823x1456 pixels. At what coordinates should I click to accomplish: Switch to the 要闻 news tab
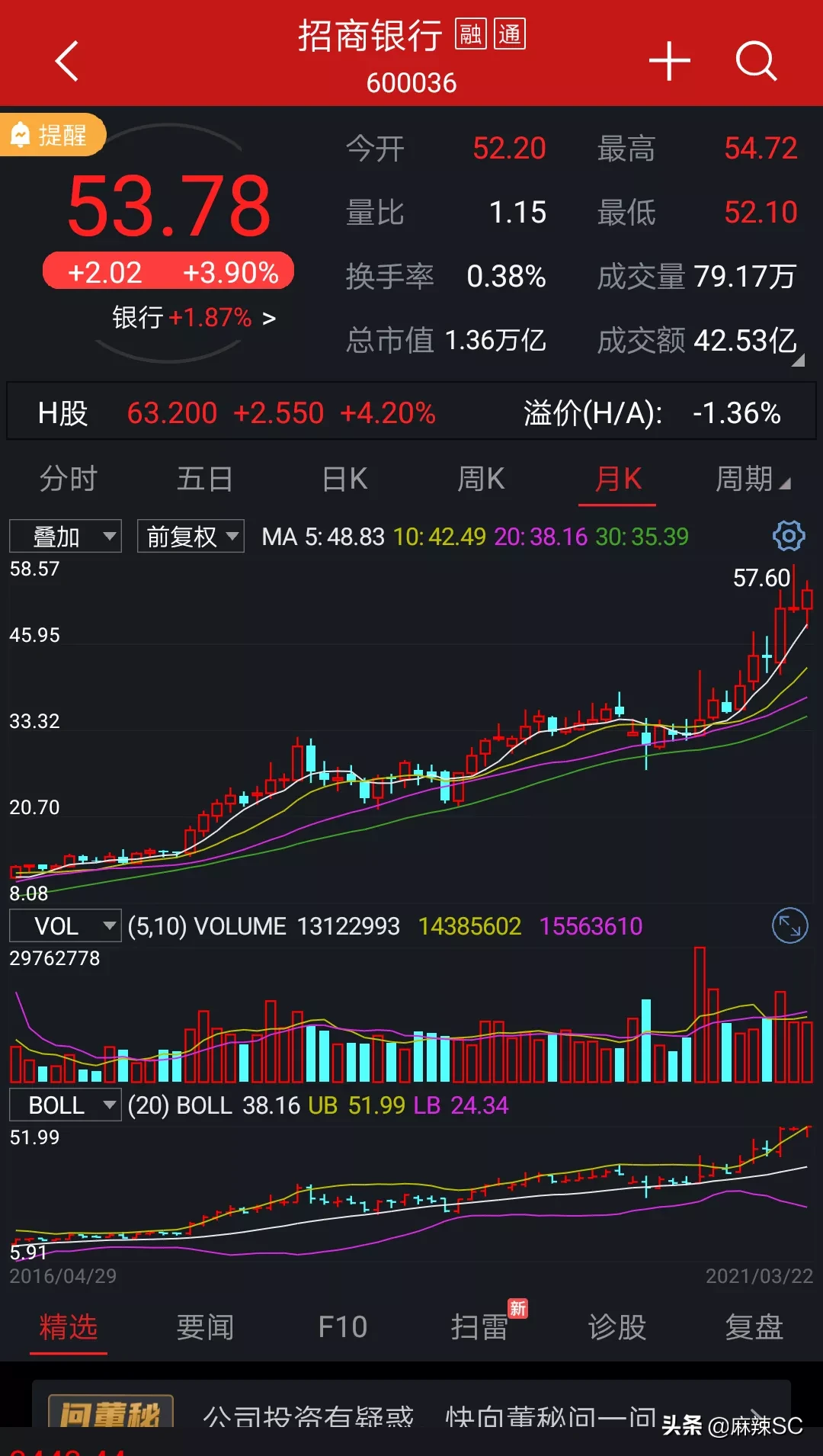pyautogui.click(x=205, y=1327)
